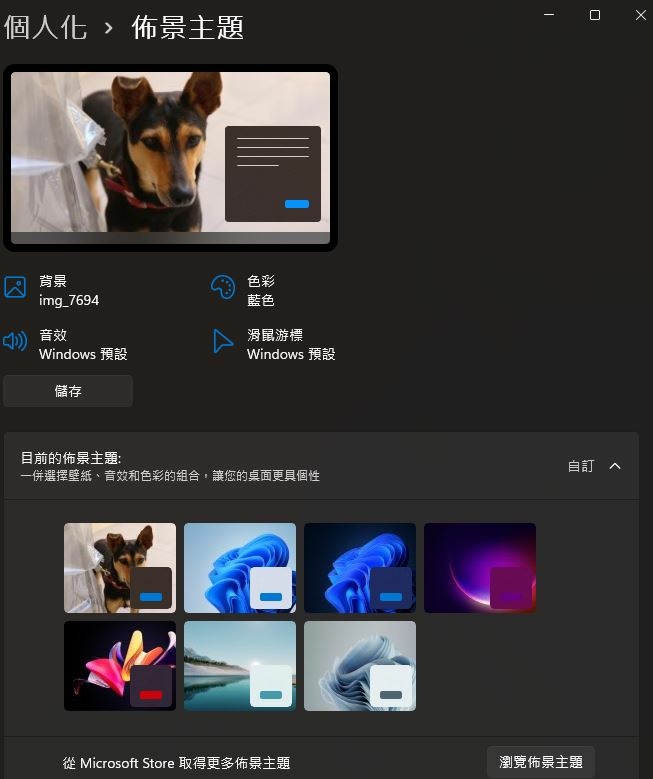Open the 音效 Windows 預設 setting
This screenshot has height=779, width=653.
pyautogui.click(x=82, y=344)
